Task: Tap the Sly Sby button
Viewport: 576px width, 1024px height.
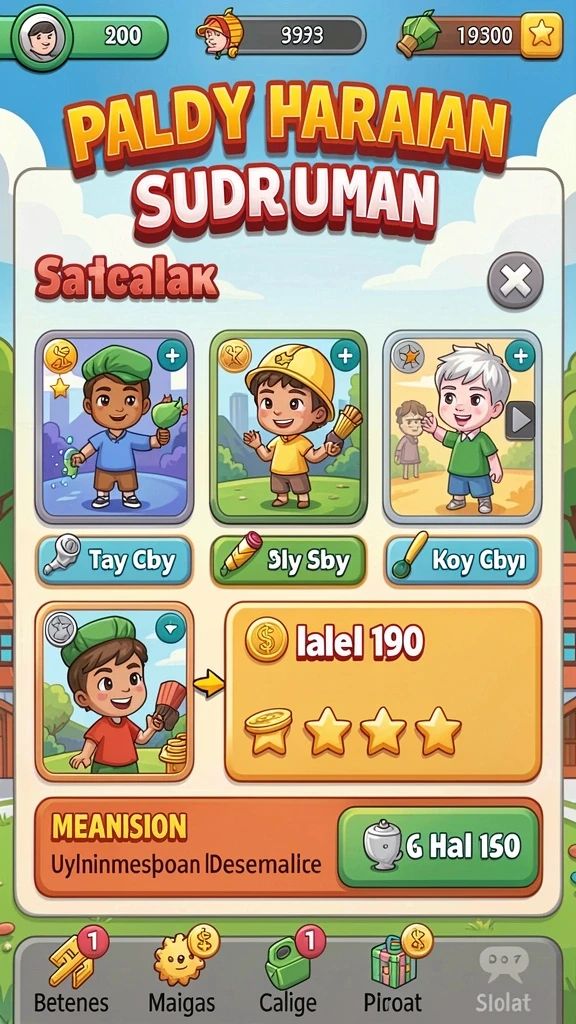Action: coord(289,561)
